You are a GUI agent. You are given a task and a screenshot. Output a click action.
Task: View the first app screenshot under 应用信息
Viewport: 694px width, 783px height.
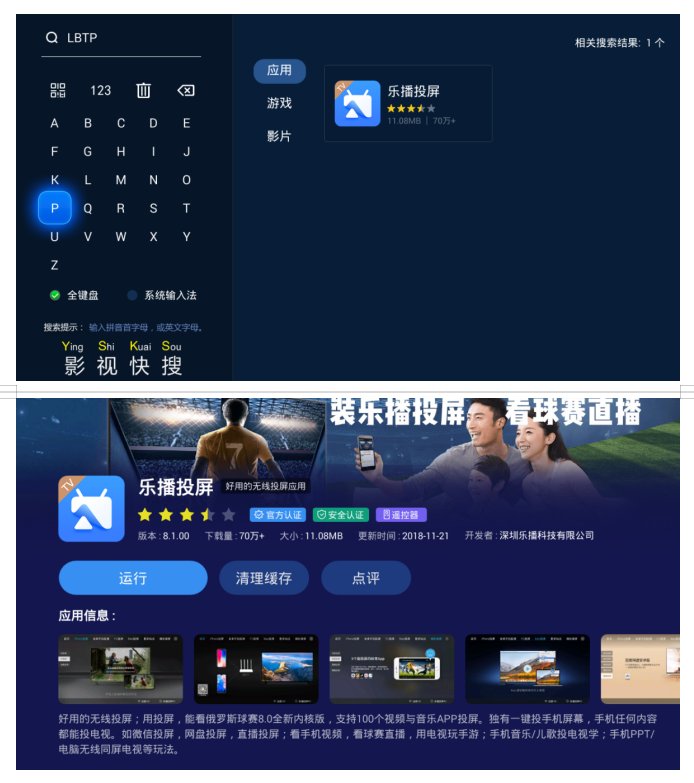point(121,668)
